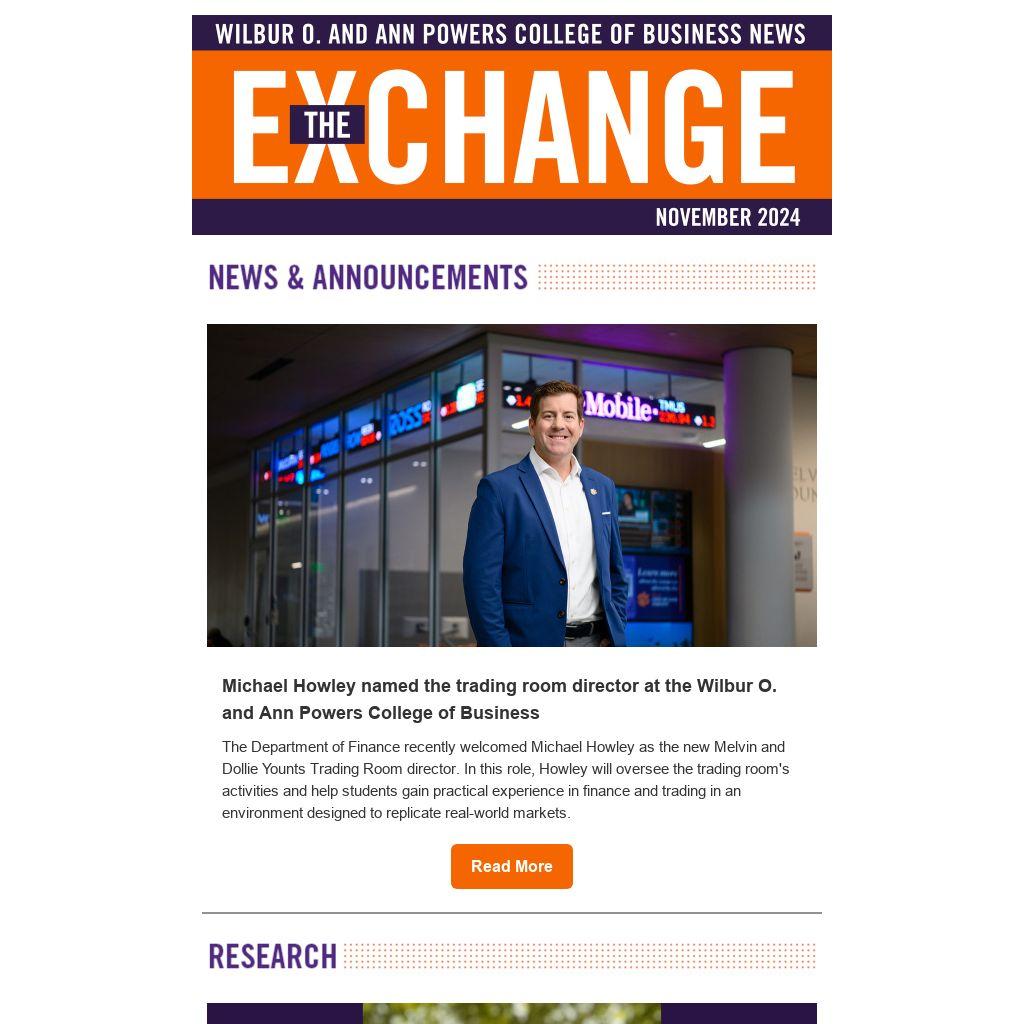Image resolution: width=1024 pixels, height=1024 pixels.
Task: Tap Read More about Michael Howley
Action: pyautogui.click(x=511, y=866)
